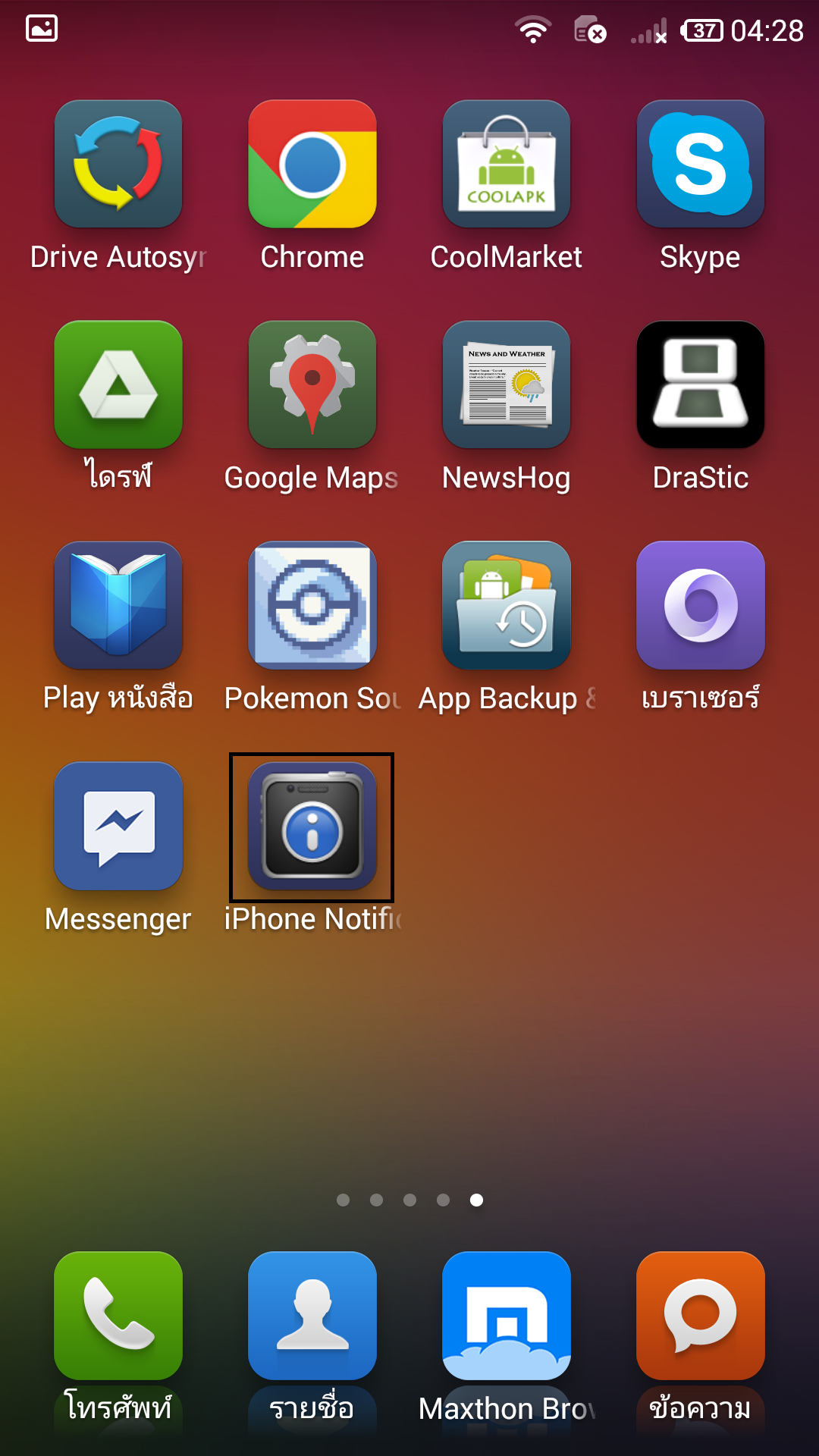Open Facebook Messenger

coord(118,826)
